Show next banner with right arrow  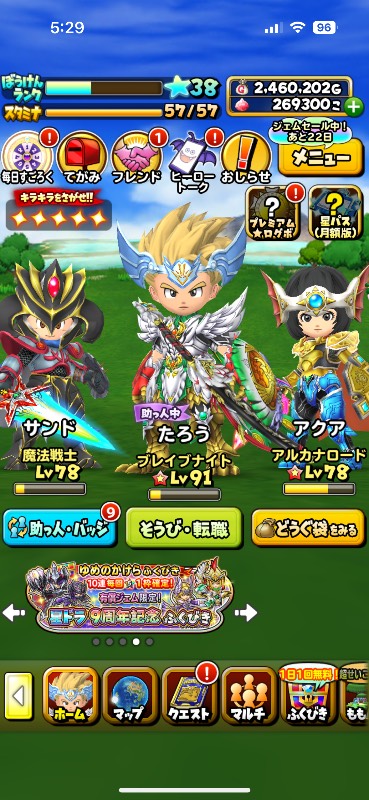[245, 612]
